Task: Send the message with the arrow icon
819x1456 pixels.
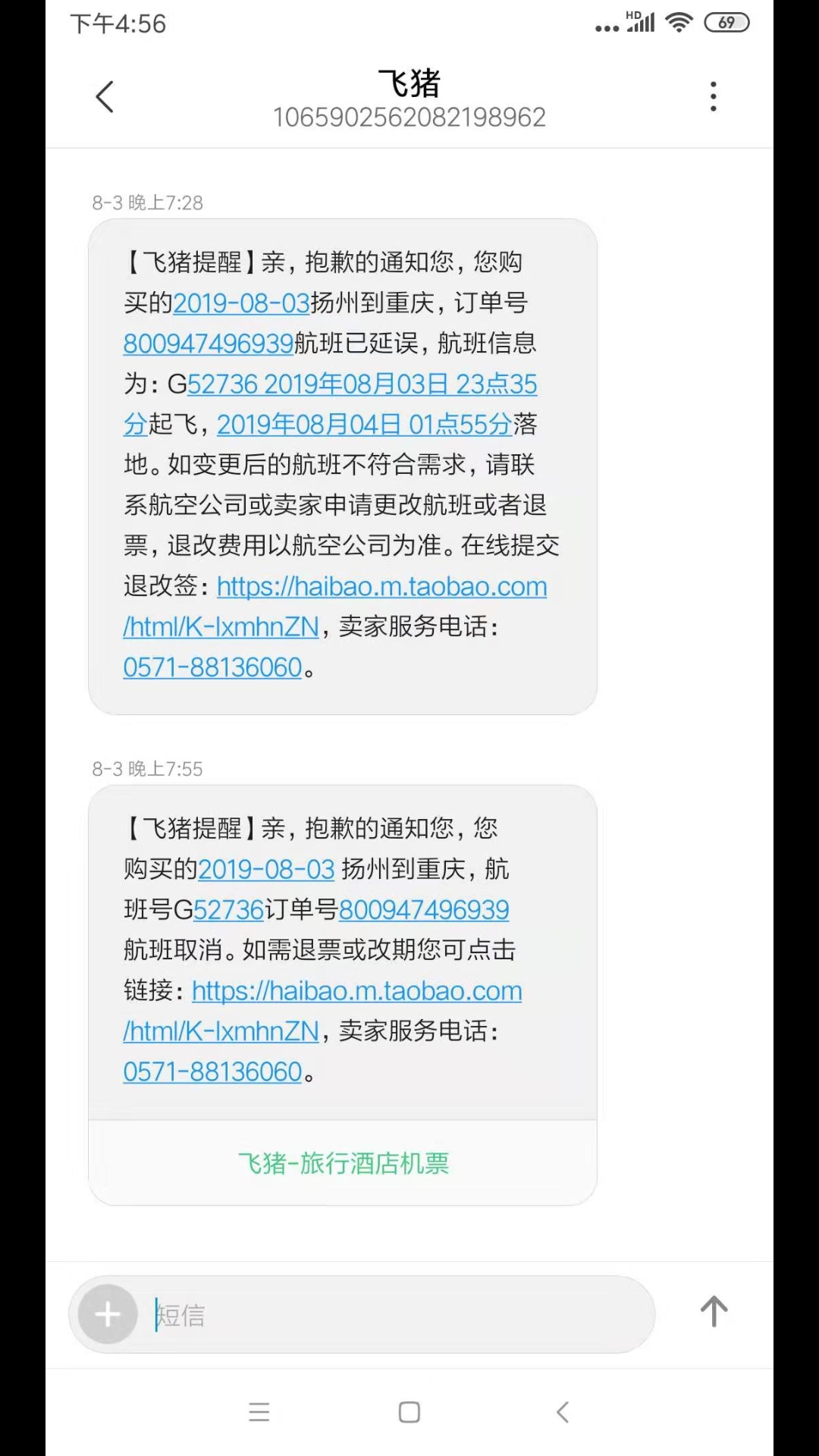Action: coord(714,1312)
